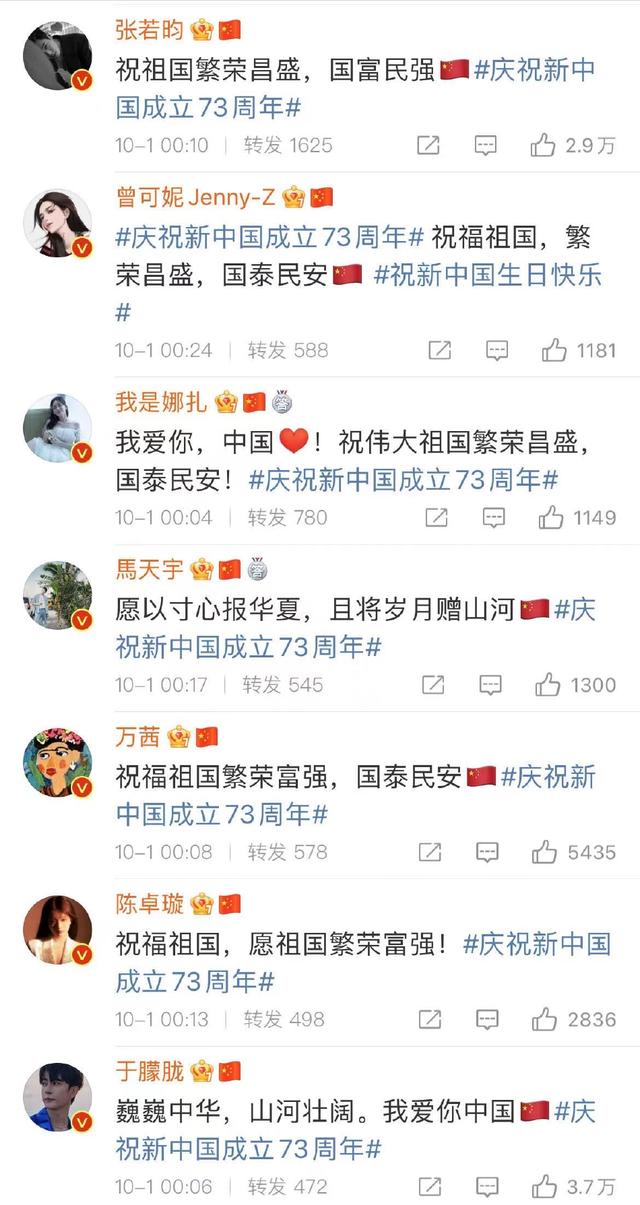Repost 馬天宇's post
Viewport: 640px width, 1205px height.
pos(433,685)
